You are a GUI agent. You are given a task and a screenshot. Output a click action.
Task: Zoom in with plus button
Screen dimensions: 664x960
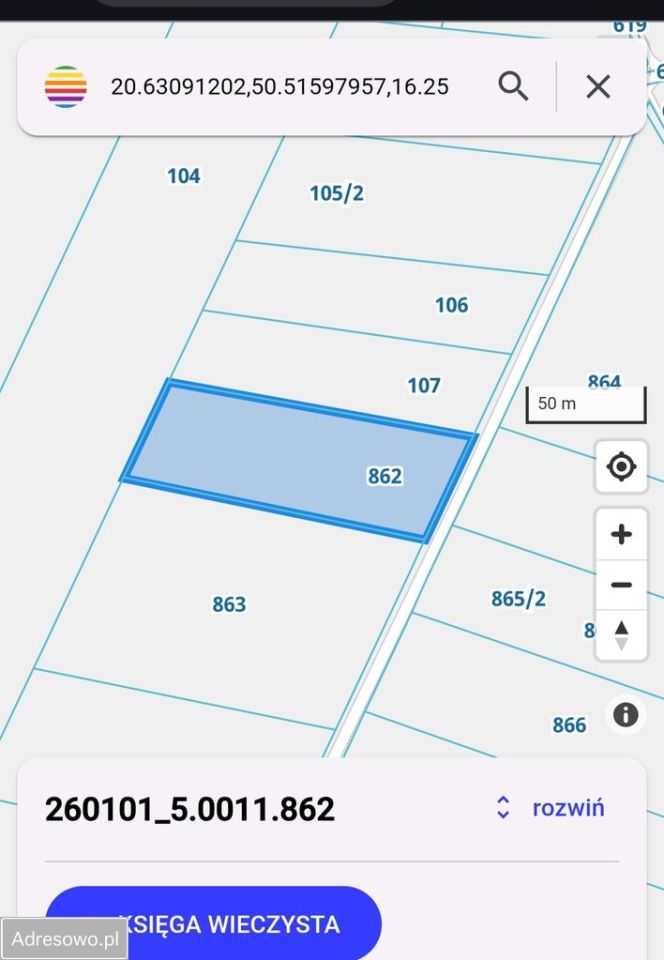(x=621, y=534)
